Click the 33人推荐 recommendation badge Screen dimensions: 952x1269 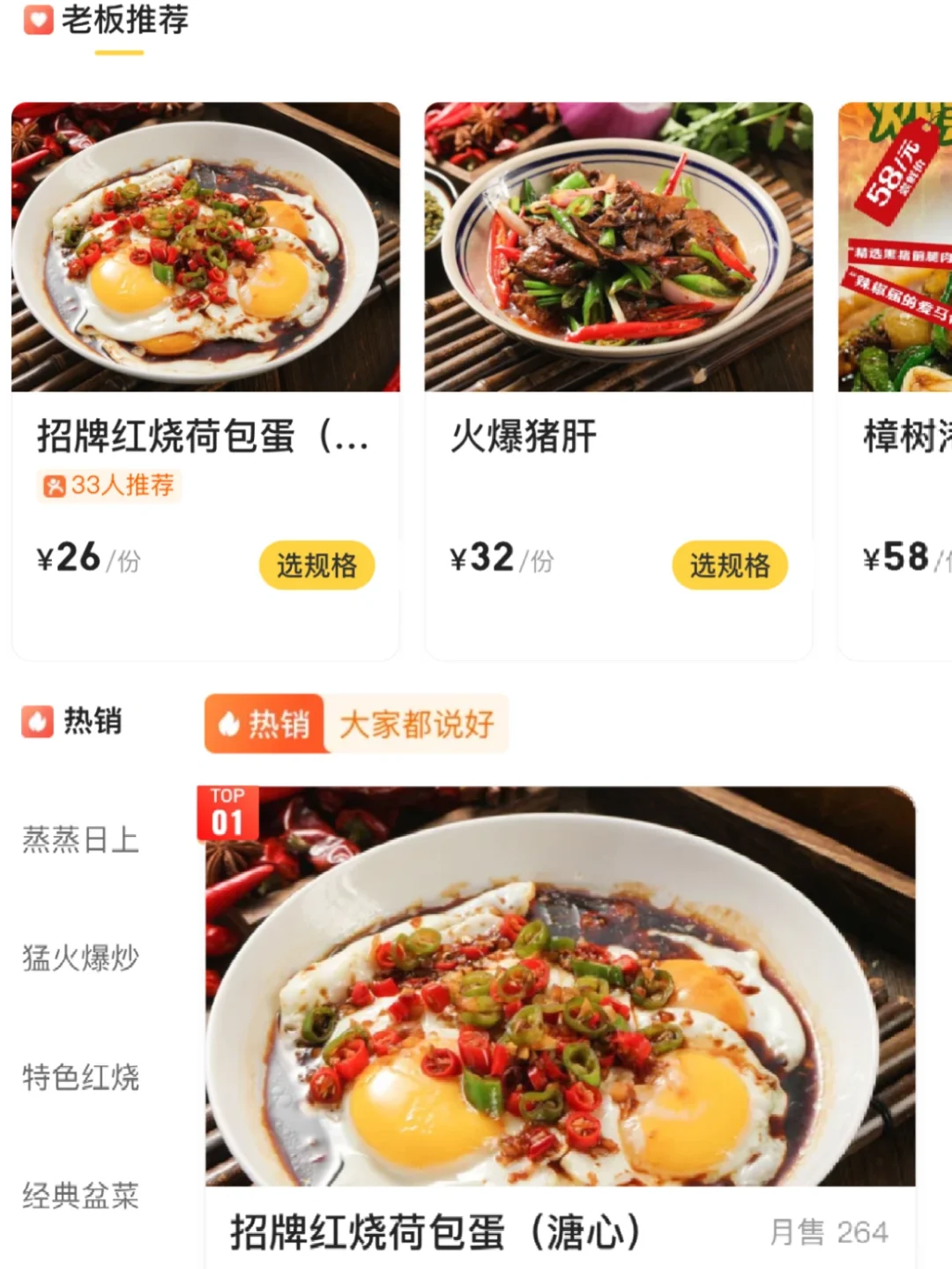point(108,485)
